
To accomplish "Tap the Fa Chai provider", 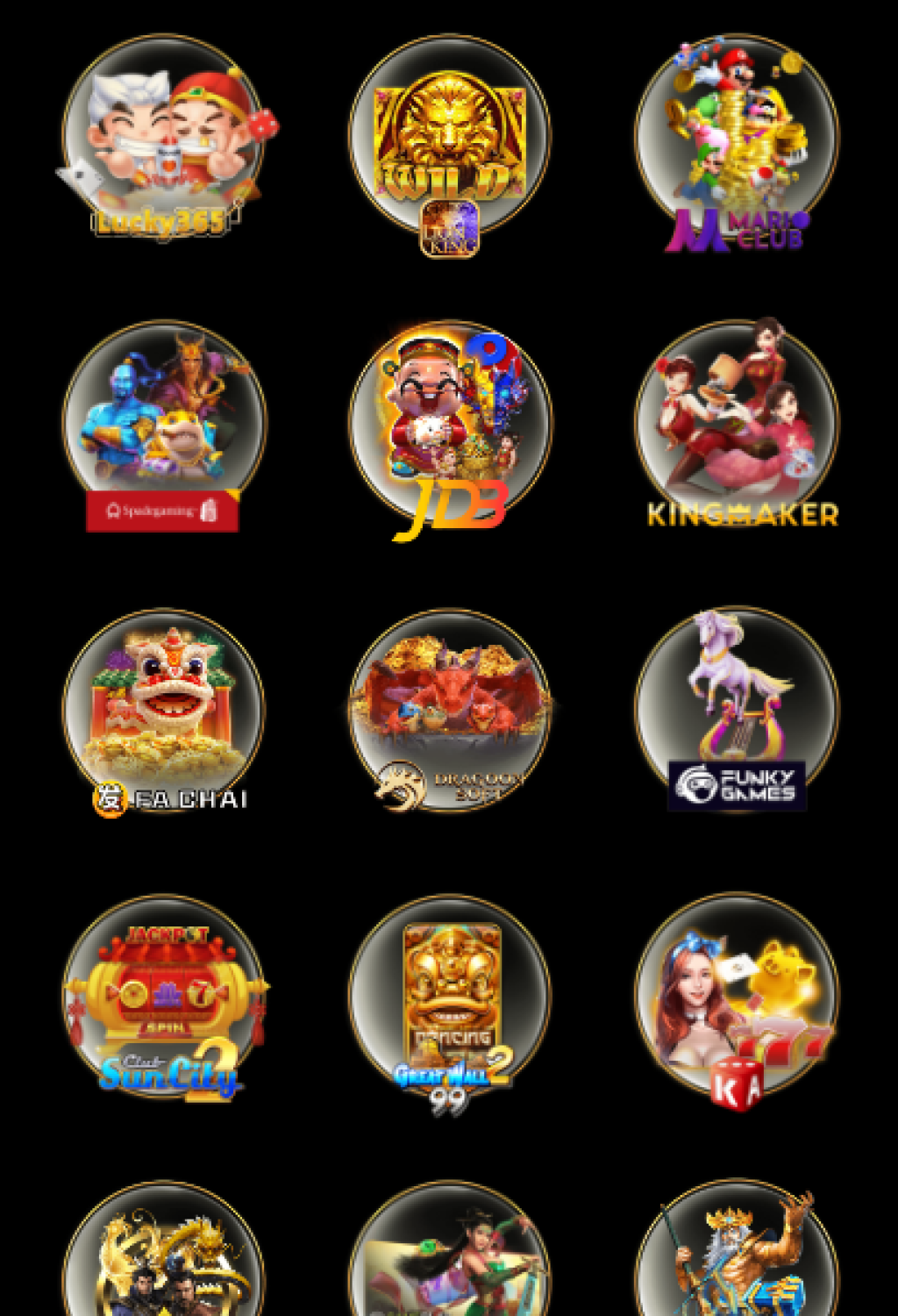I will point(164,711).
